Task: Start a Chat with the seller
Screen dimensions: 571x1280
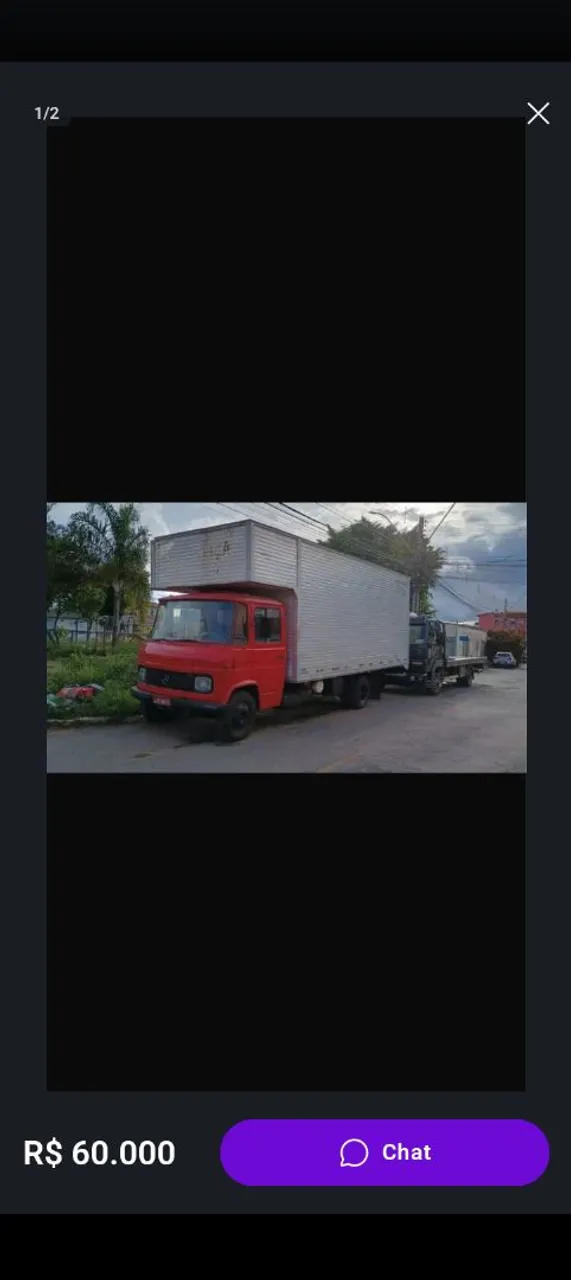Action: [x=385, y=1152]
